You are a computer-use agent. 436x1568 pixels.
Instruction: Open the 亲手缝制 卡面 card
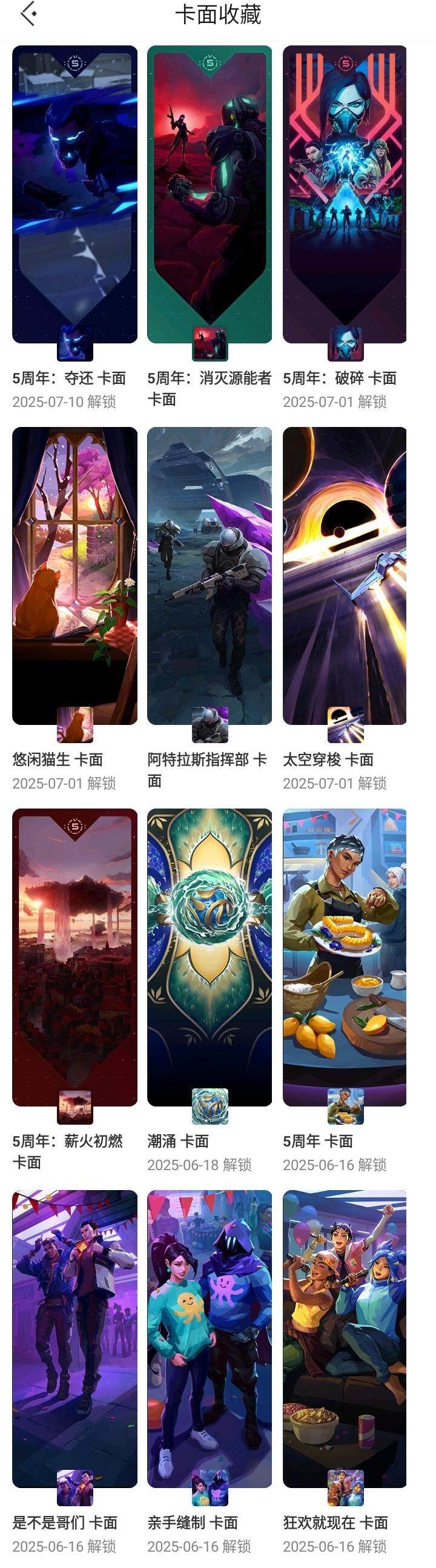click(209, 1338)
